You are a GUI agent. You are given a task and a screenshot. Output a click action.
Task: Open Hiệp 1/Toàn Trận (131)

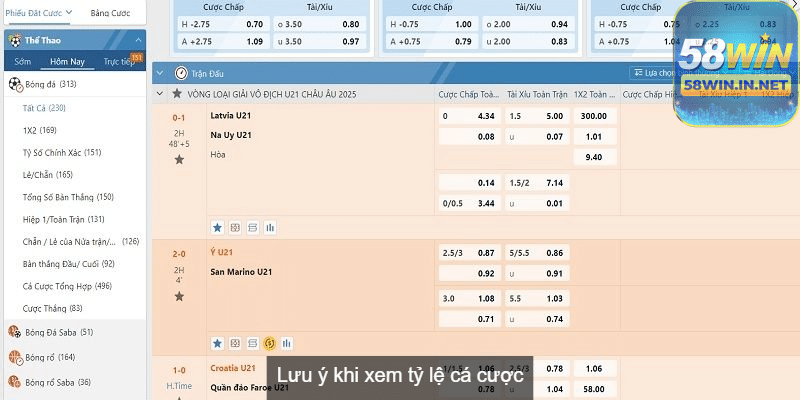pyautogui.click(x=64, y=219)
